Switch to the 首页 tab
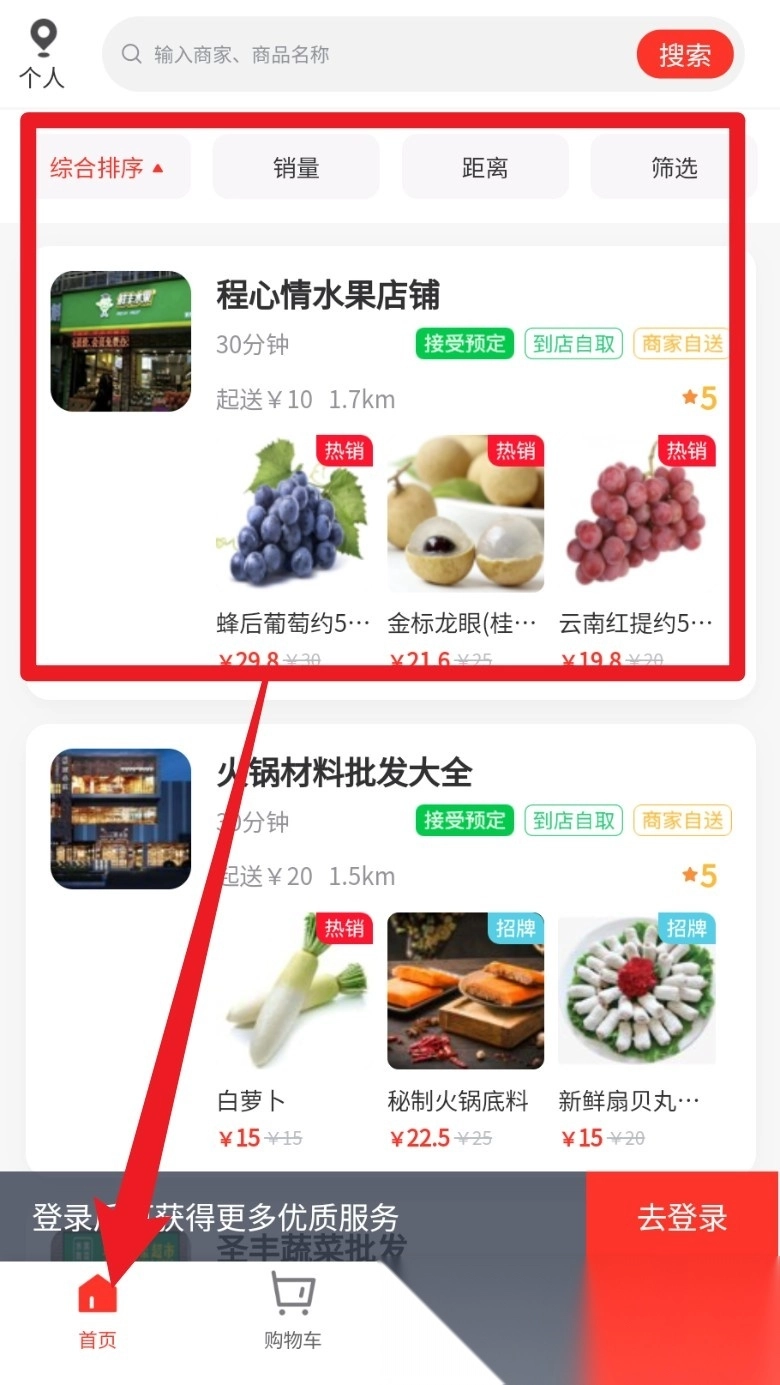The width and height of the screenshot is (780, 1385). pyautogui.click(x=98, y=1312)
